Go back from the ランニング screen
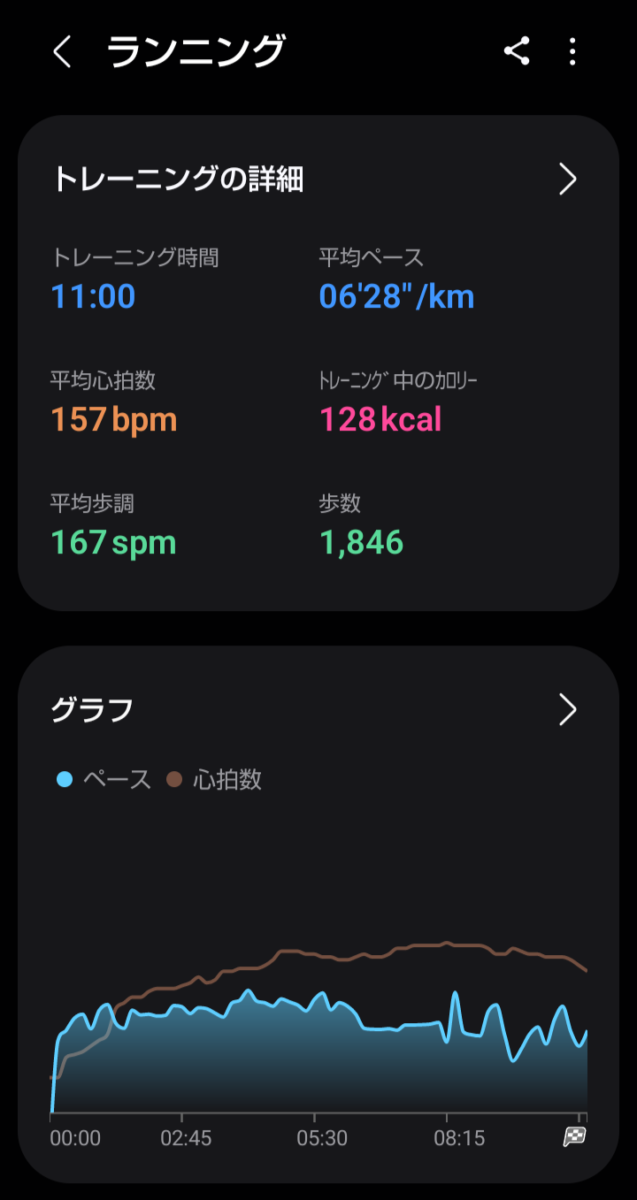 tap(62, 52)
